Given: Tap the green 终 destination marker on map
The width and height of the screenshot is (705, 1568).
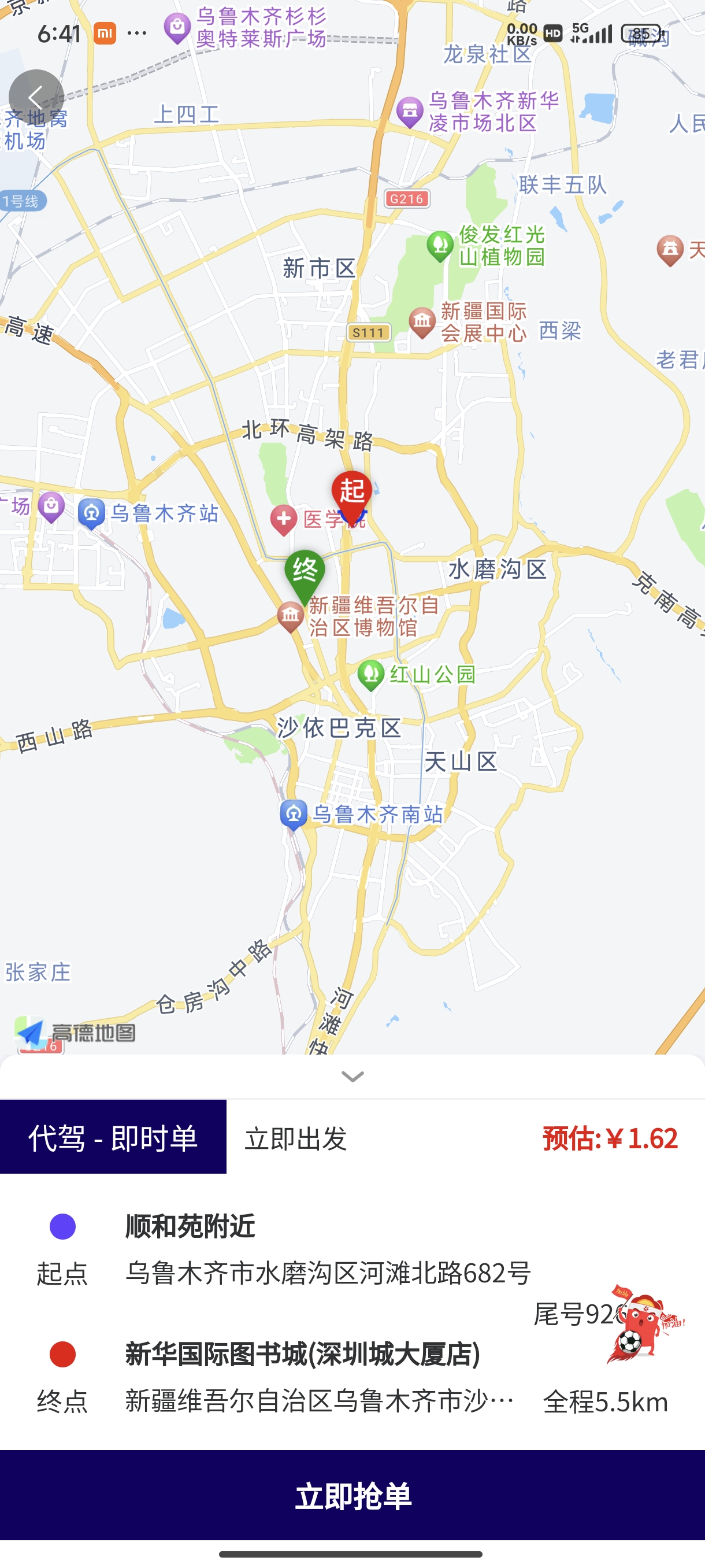Looking at the screenshot, I should [x=305, y=574].
